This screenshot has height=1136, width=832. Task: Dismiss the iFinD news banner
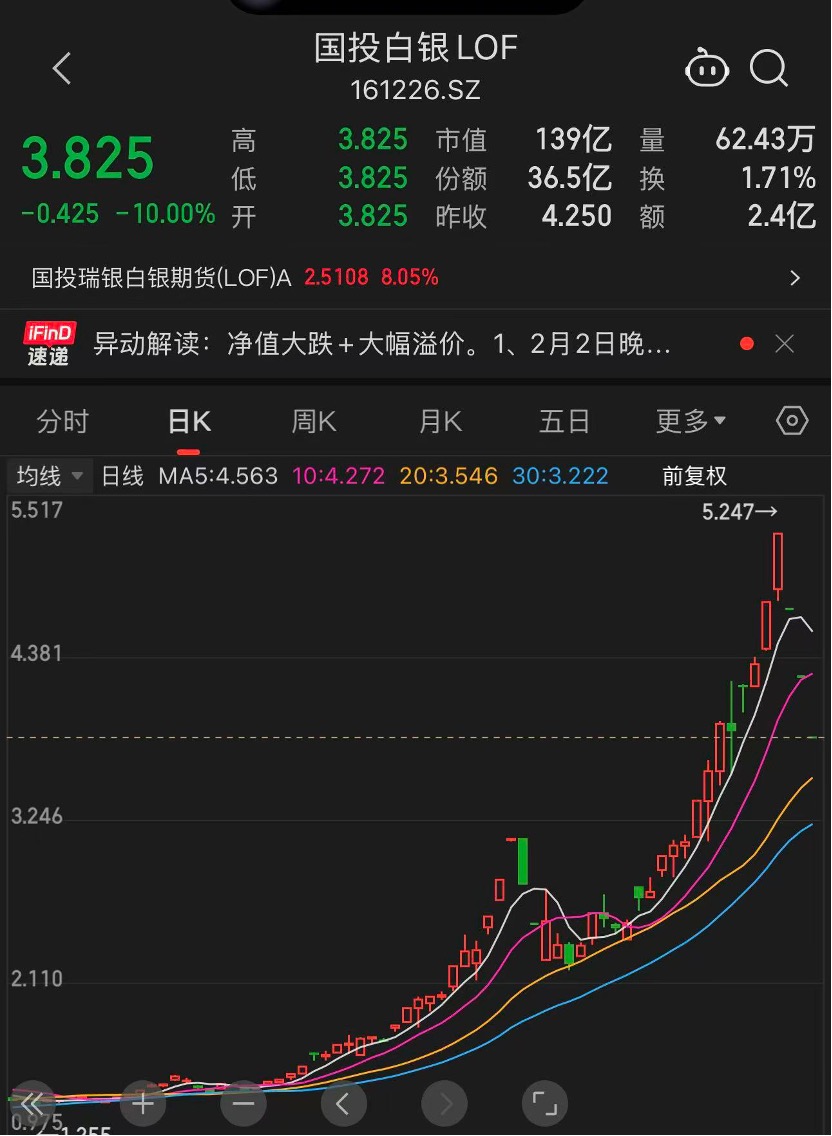click(785, 344)
